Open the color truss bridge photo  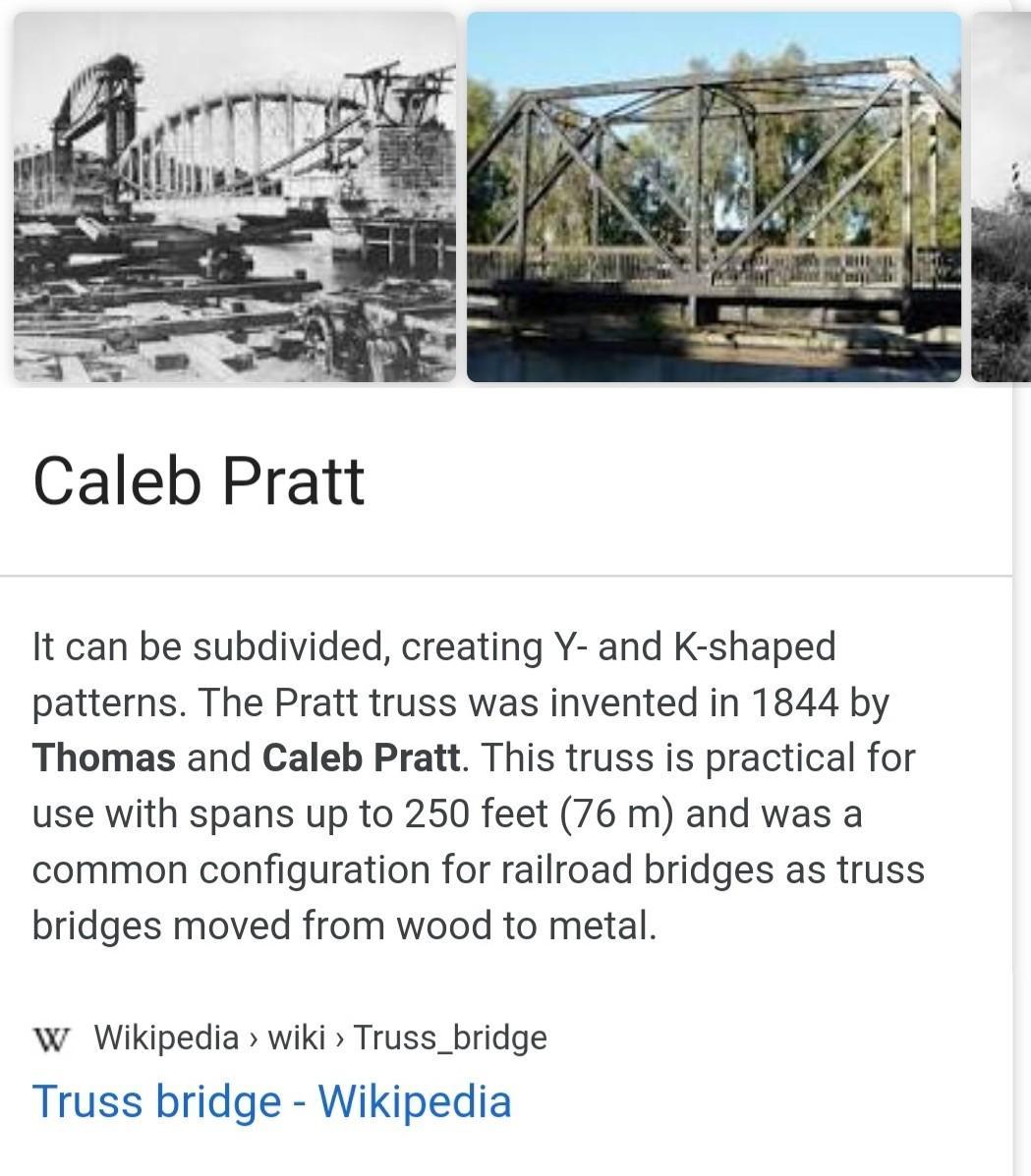[x=714, y=196]
